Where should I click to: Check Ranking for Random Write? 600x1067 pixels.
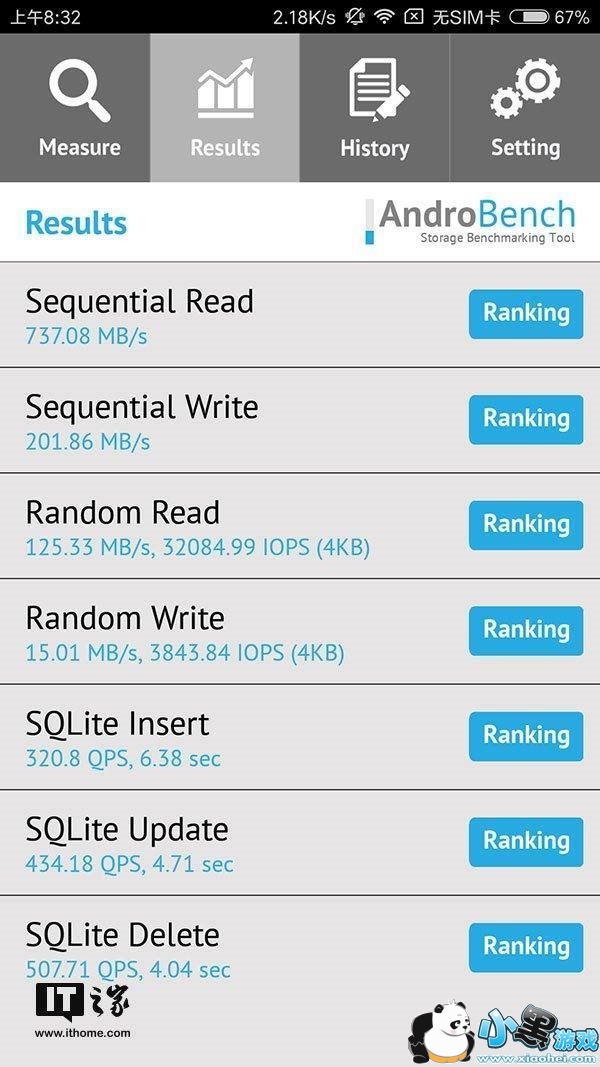(526, 630)
